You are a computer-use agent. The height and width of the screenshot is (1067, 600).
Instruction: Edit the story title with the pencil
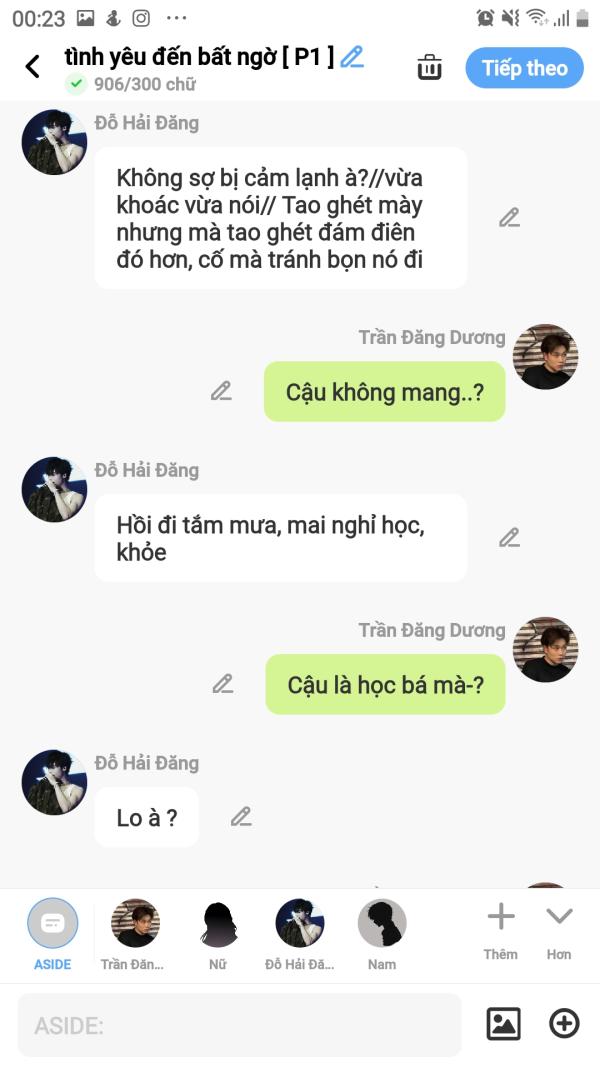point(352,57)
